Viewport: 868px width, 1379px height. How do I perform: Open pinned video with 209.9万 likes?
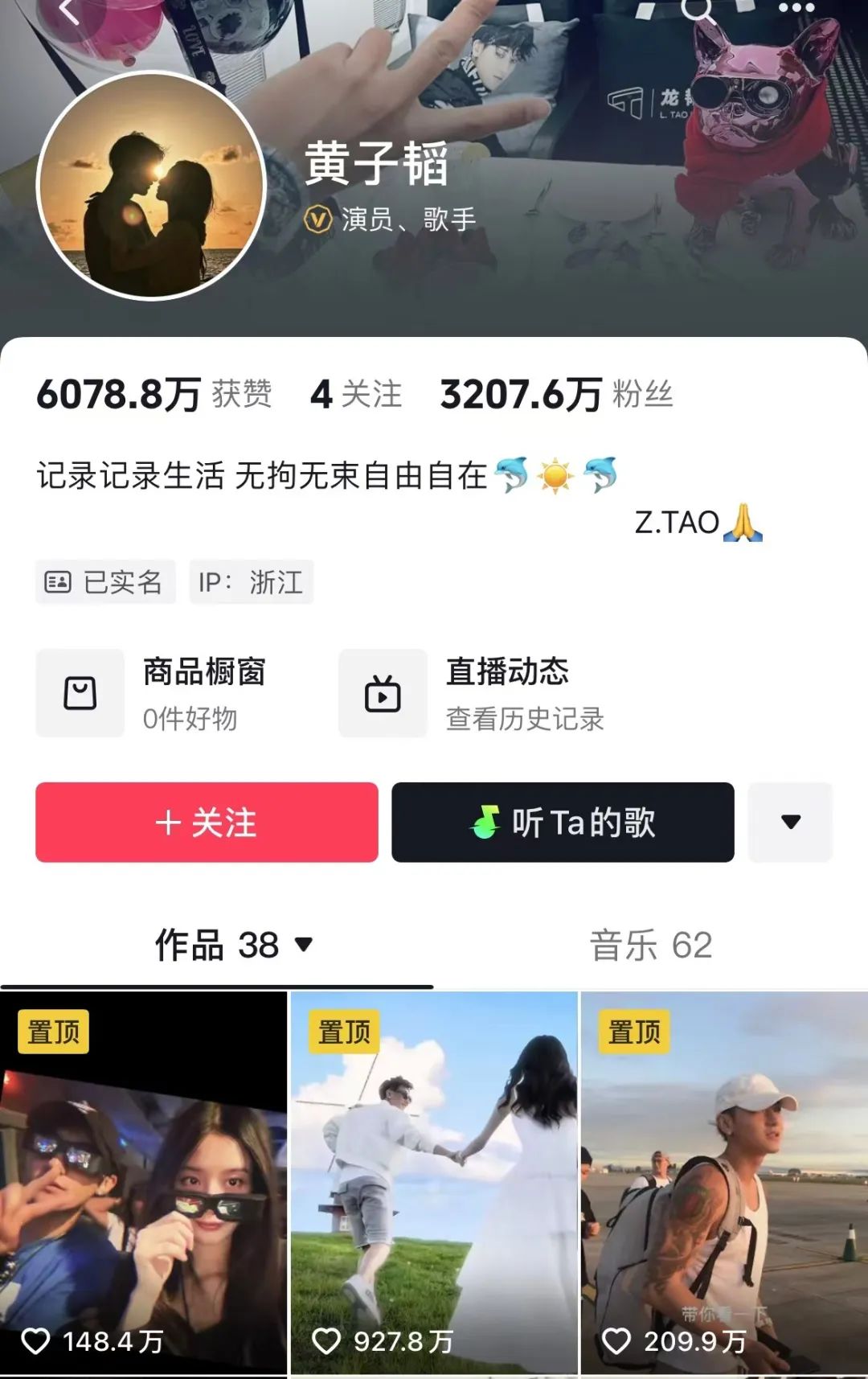tap(724, 1182)
